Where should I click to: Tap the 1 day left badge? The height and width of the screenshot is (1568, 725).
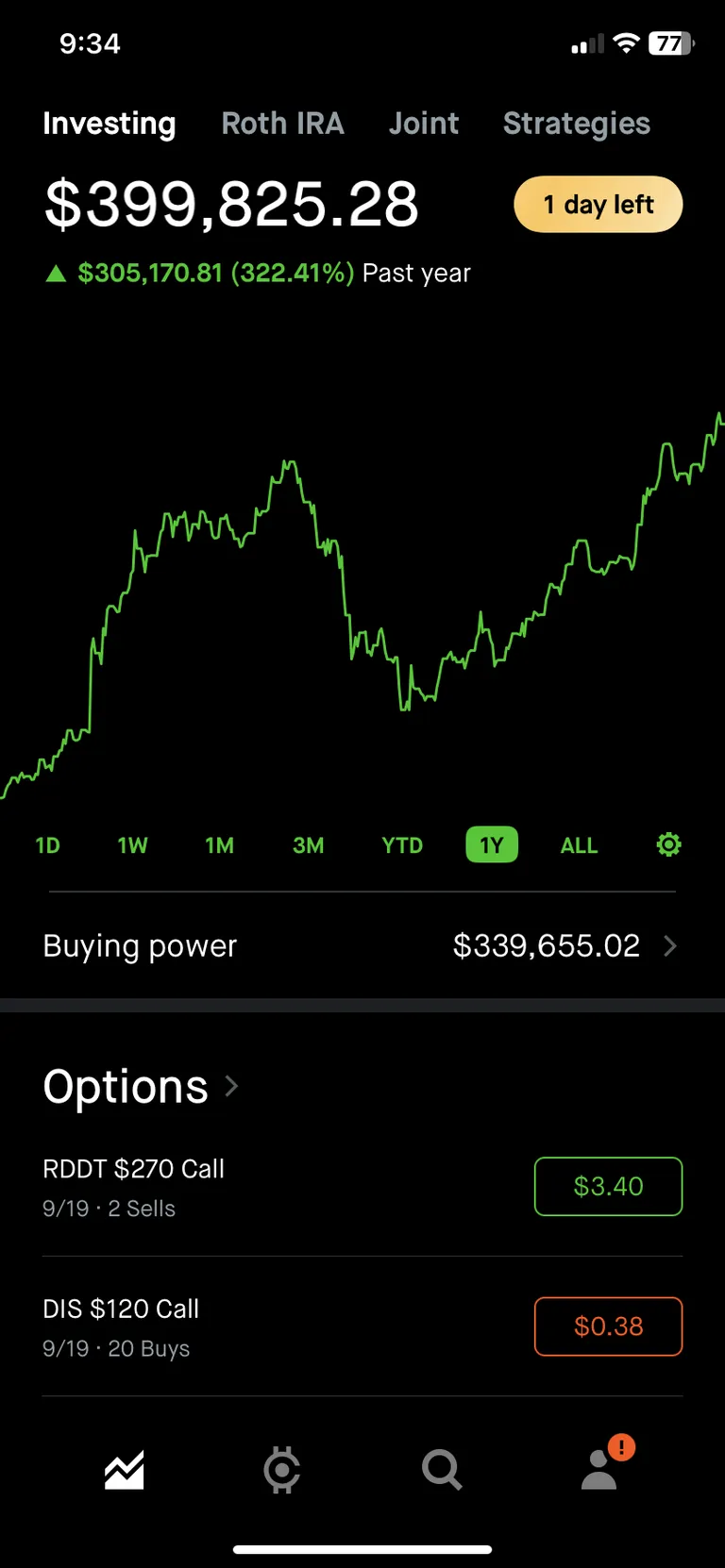tap(598, 204)
